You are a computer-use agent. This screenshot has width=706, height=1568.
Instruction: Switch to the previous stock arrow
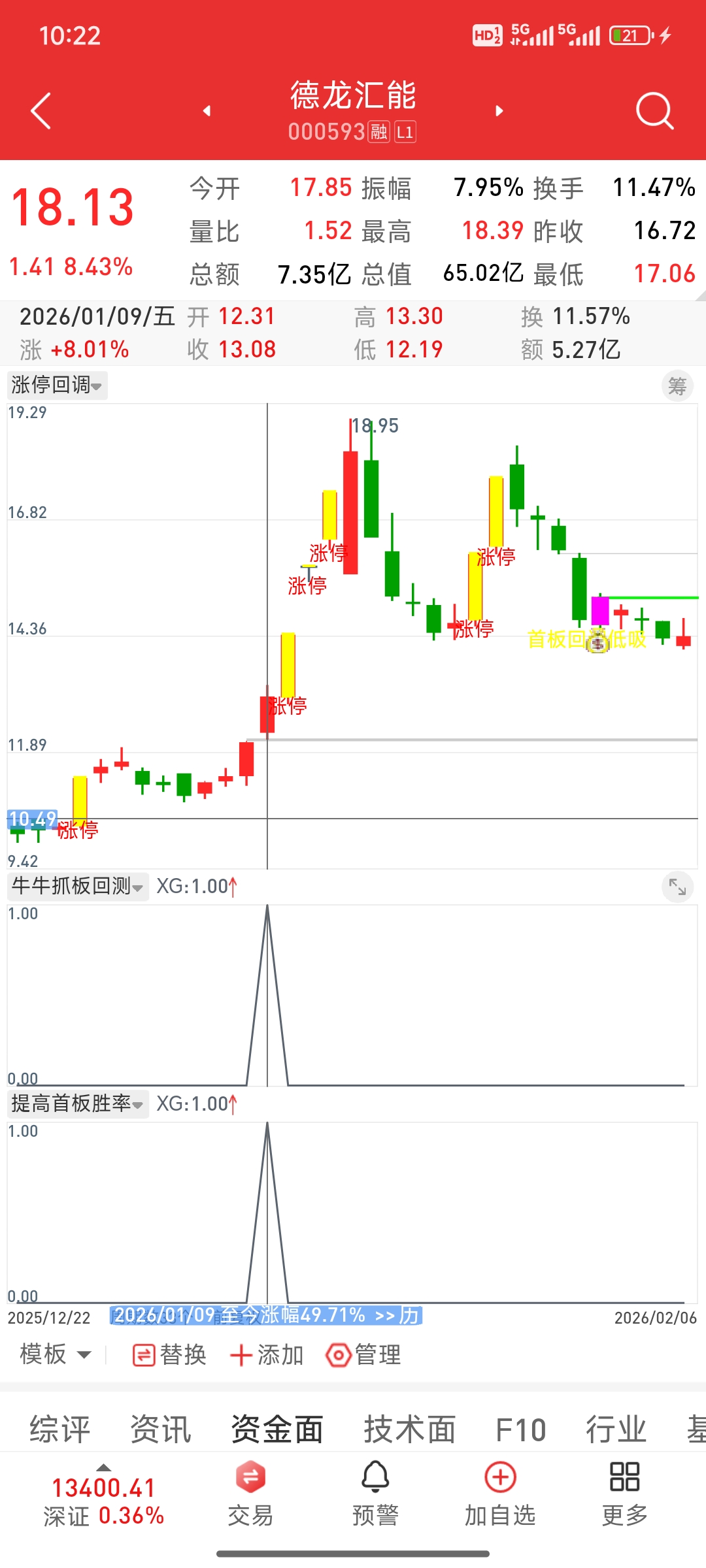click(x=207, y=111)
